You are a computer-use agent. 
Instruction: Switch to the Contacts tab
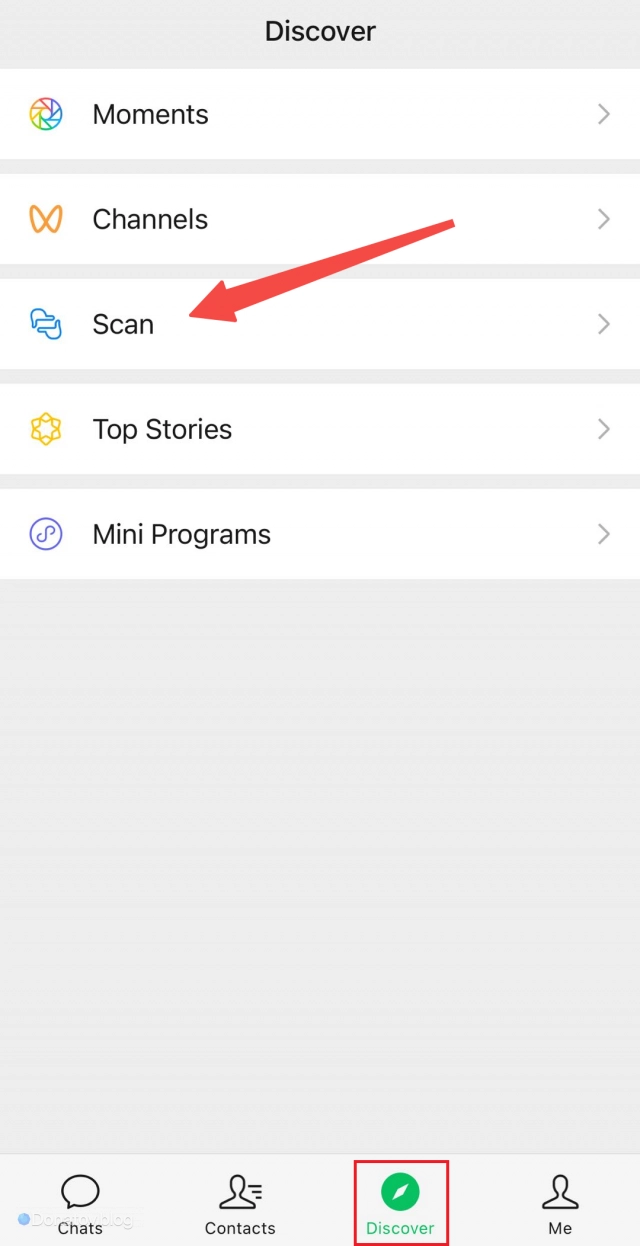coord(240,1203)
